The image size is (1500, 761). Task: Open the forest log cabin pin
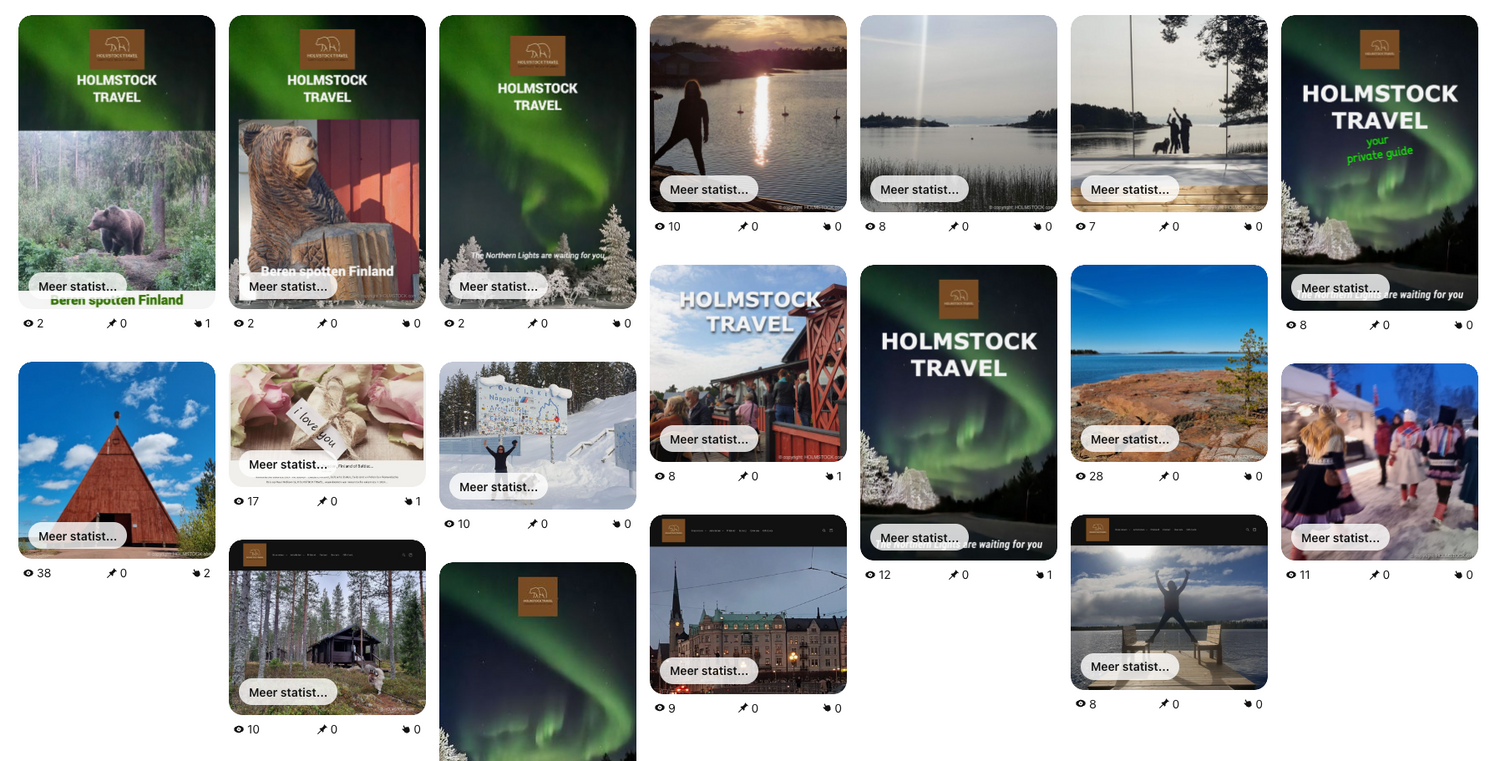[x=327, y=620]
